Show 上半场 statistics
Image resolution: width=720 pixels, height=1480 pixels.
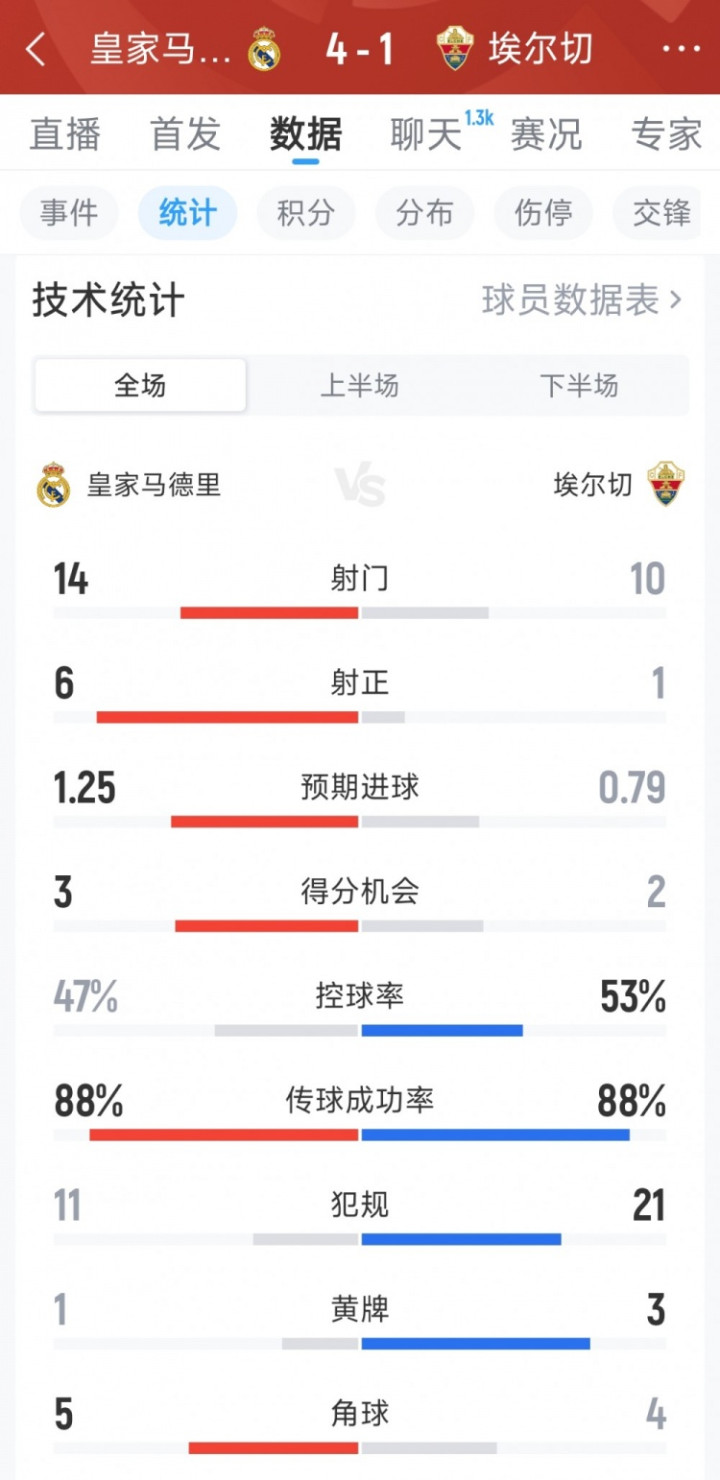tap(359, 386)
